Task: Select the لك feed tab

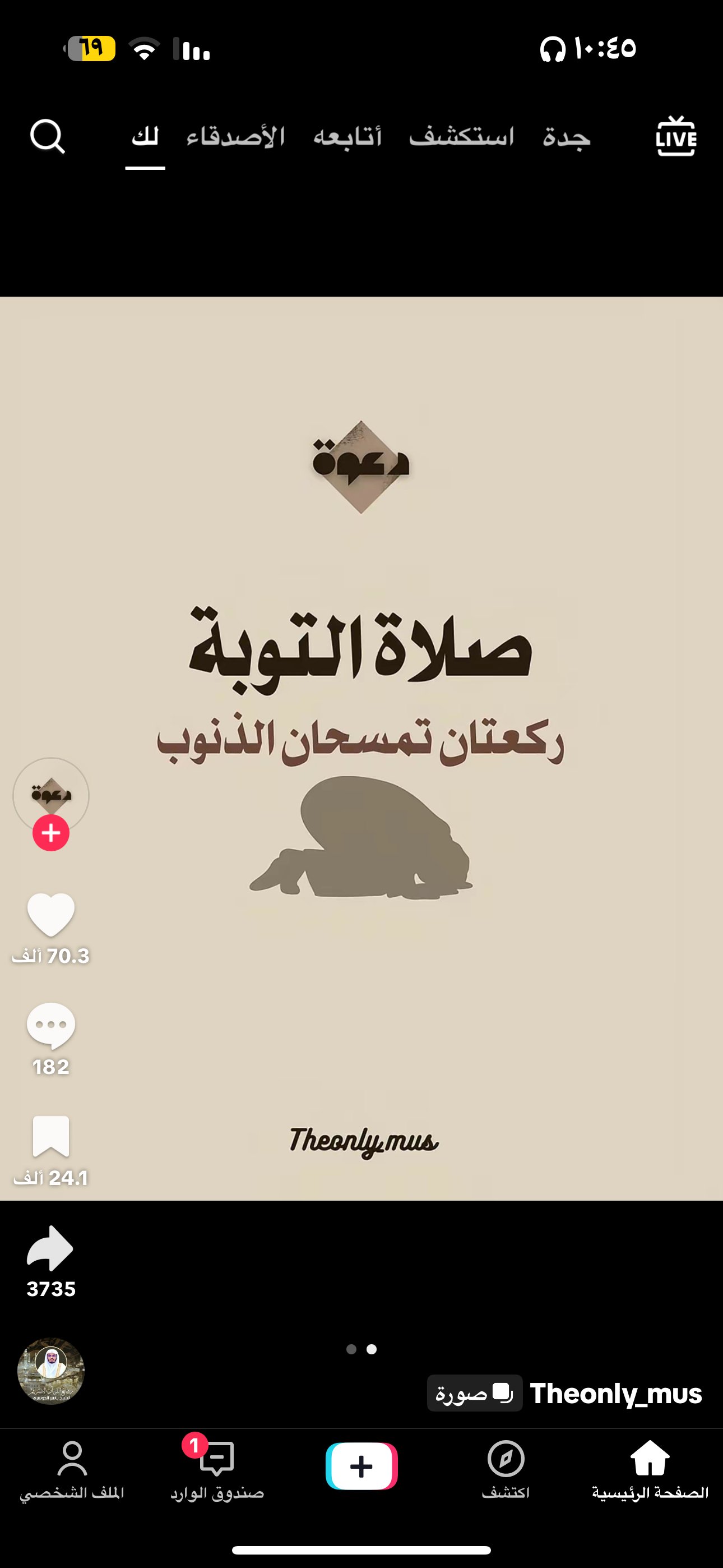Action: [145, 137]
